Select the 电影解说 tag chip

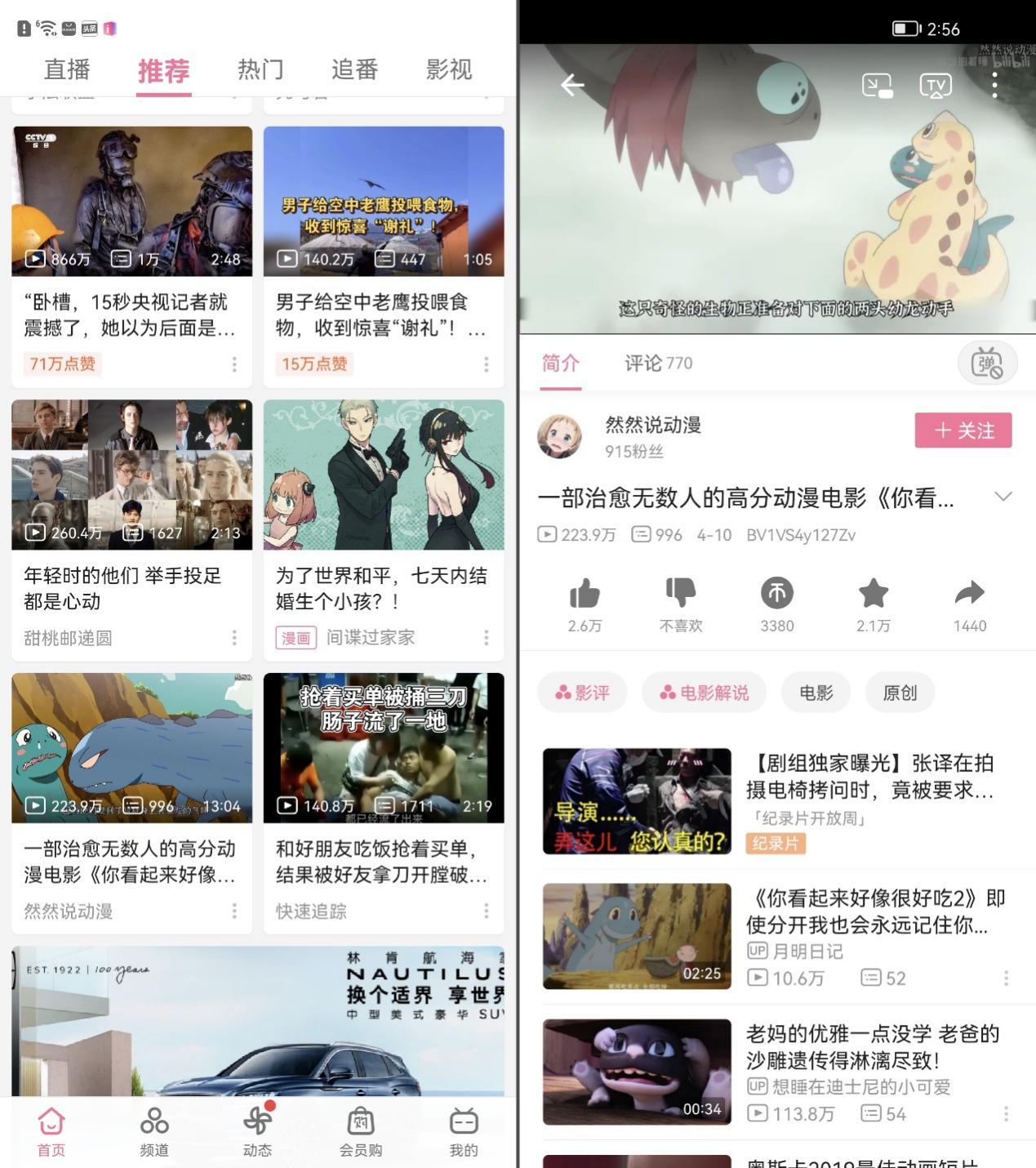click(704, 693)
